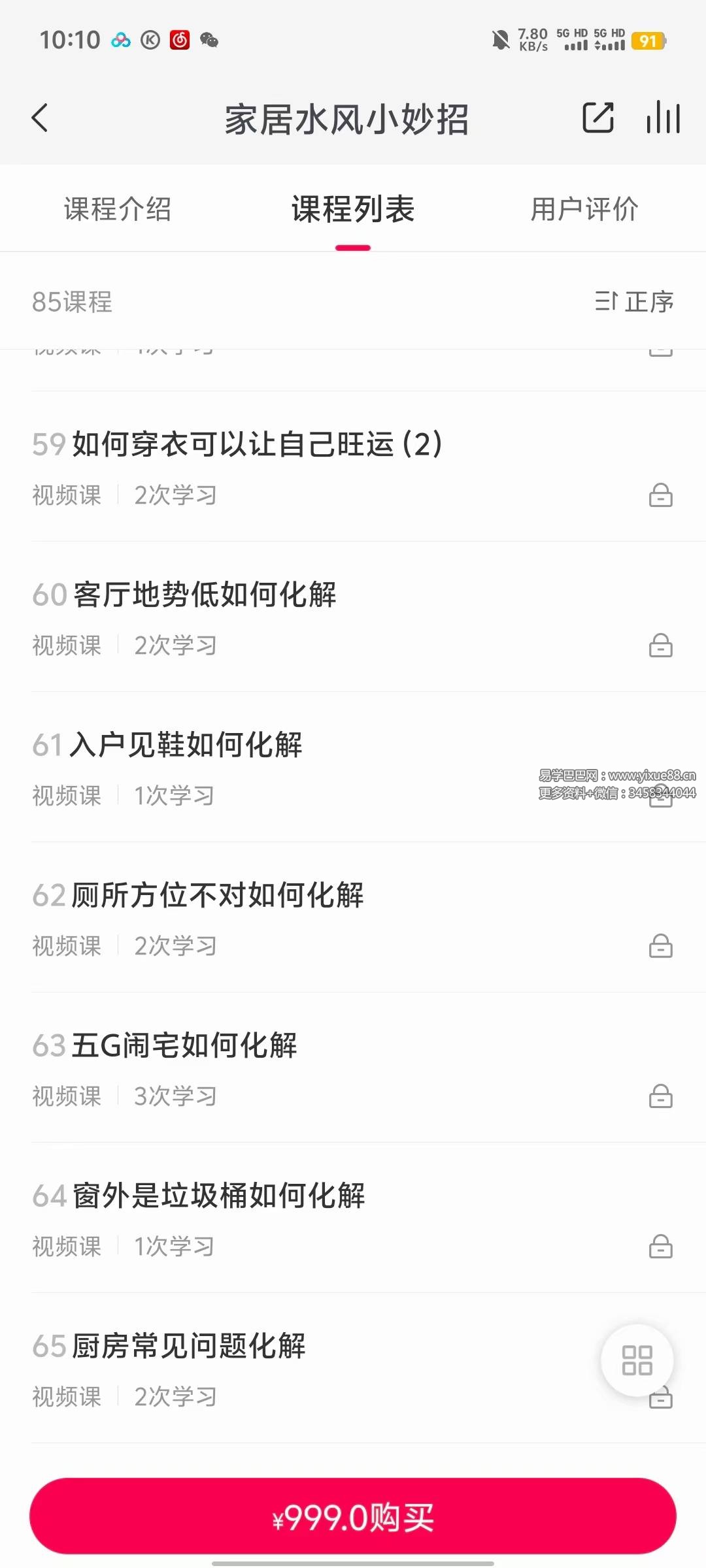Image resolution: width=706 pixels, height=1568 pixels.
Task: Buy the course for ¥999.0
Action: pyautogui.click(x=353, y=1516)
